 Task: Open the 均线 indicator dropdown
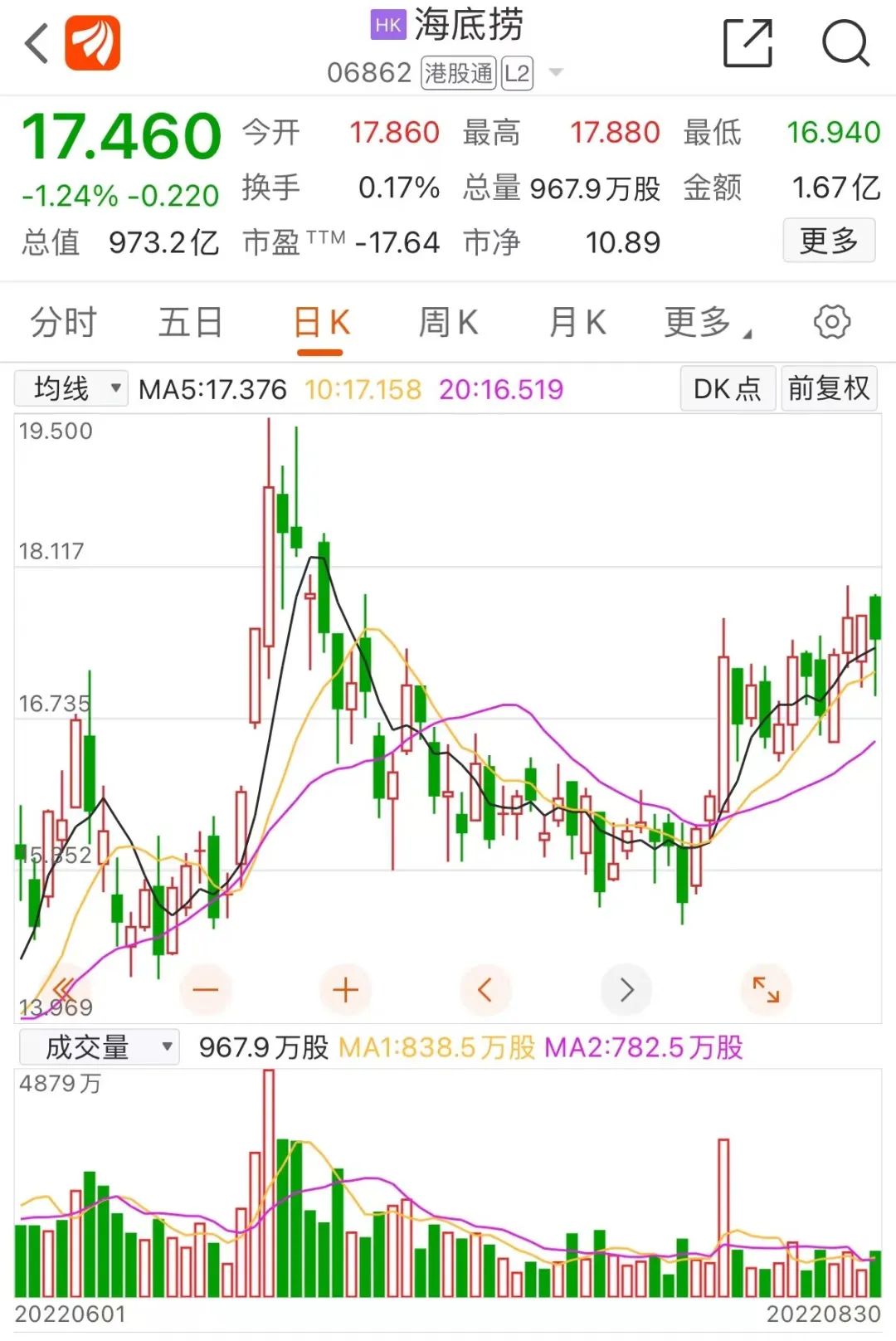coord(71,388)
